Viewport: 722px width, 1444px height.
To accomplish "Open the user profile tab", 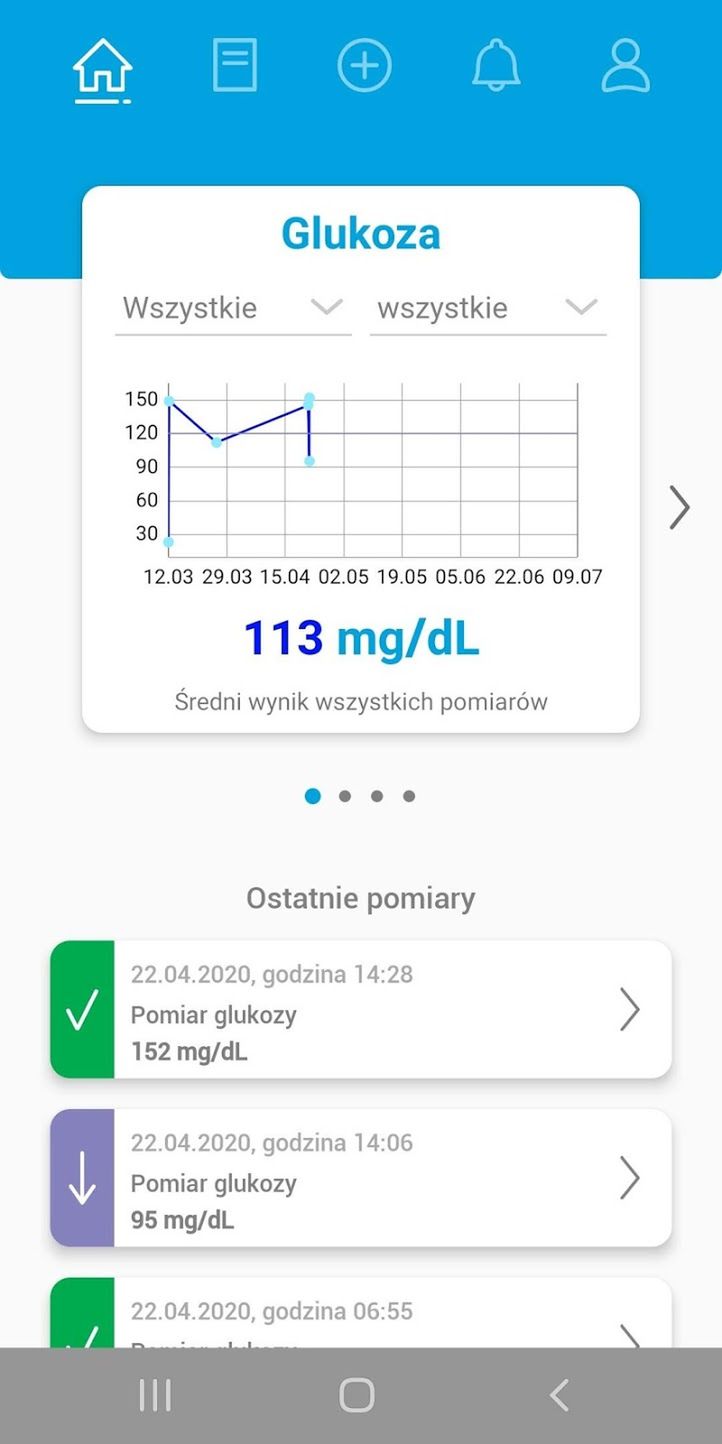I will click(x=626, y=66).
